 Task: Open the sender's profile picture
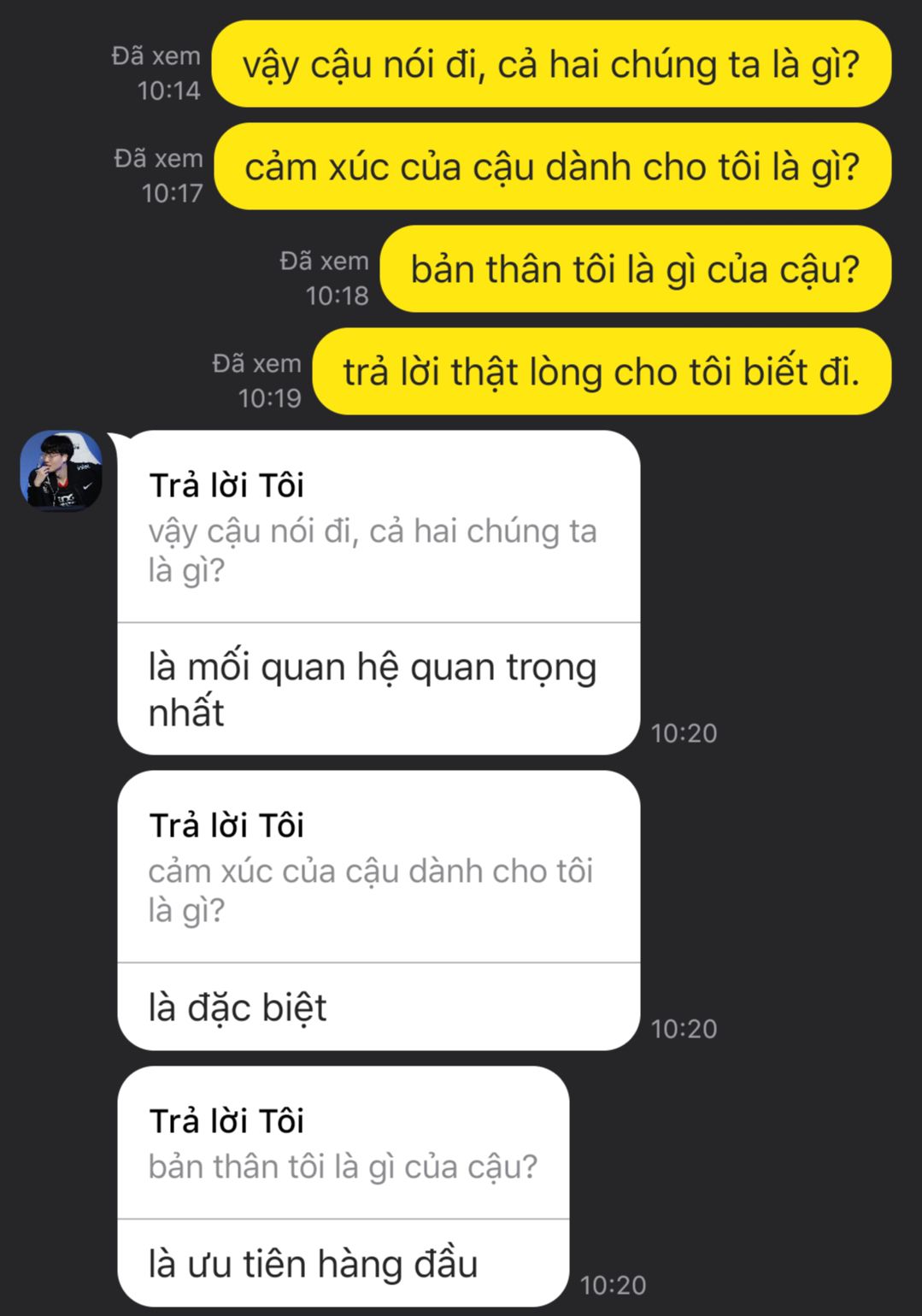(x=61, y=471)
